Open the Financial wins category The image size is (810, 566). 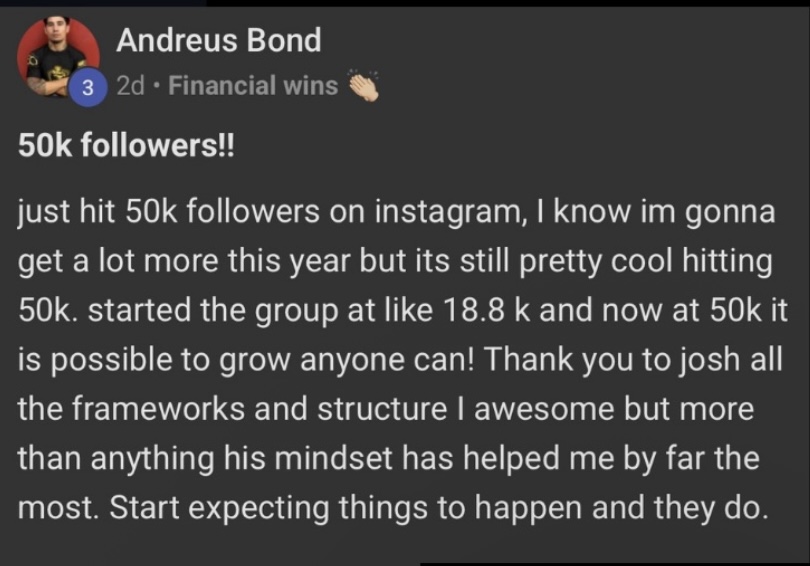[253, 85]
